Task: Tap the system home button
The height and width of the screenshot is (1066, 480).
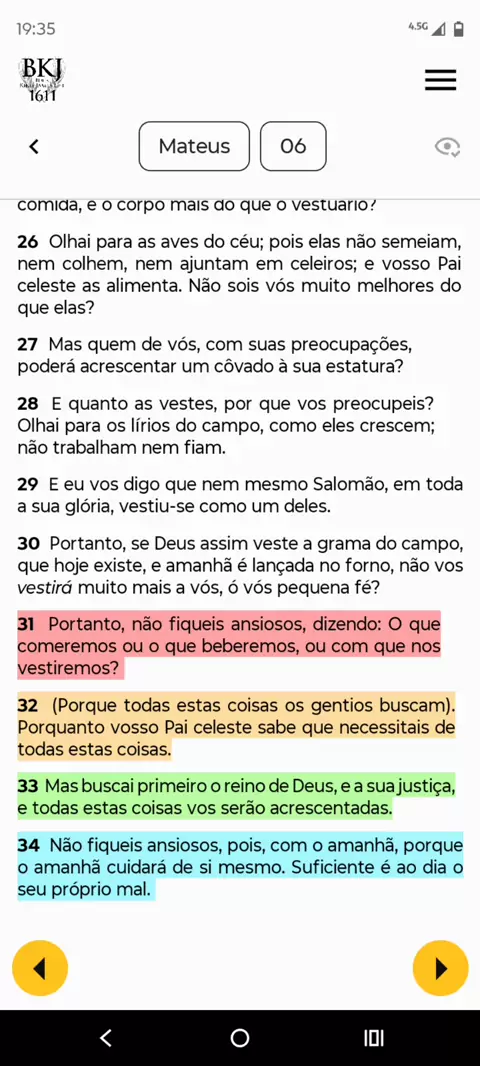Action: click(x=240, y=1038)
